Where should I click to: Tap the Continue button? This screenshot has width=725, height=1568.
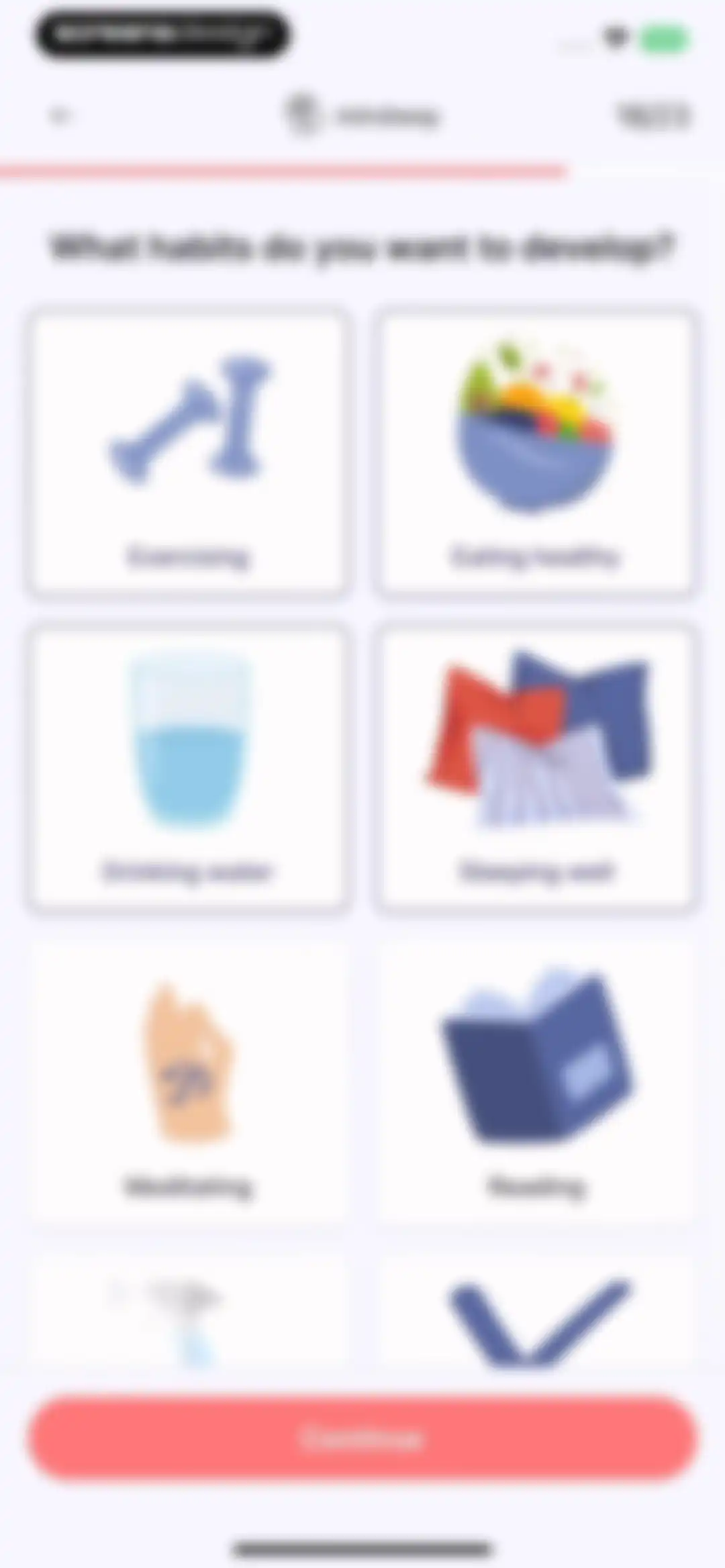pos(362,1438)
